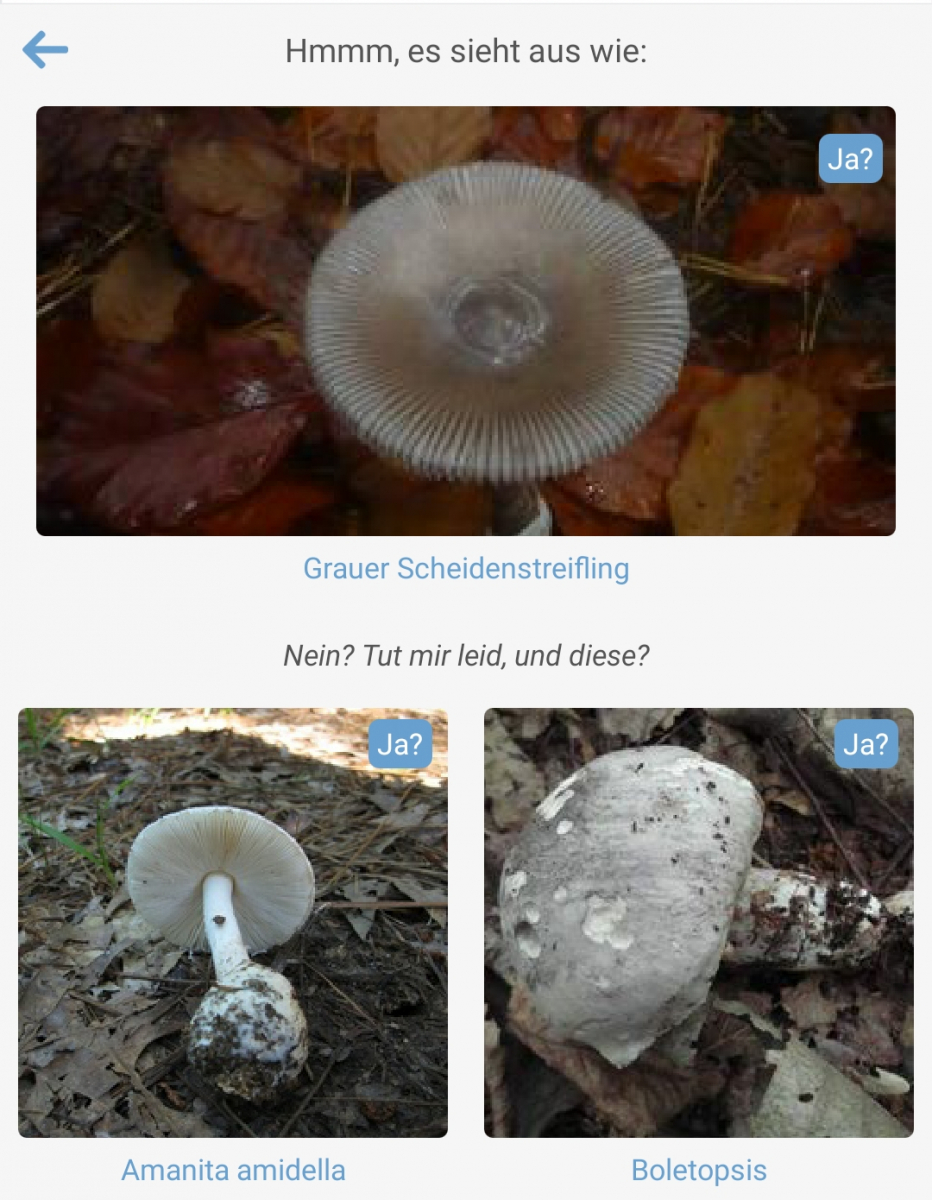Screen dimensions: 932x1200
Task: View the Grauer Scheidenstreifling mushroom image
Action: pyautogui.click(x=466, y=321)
